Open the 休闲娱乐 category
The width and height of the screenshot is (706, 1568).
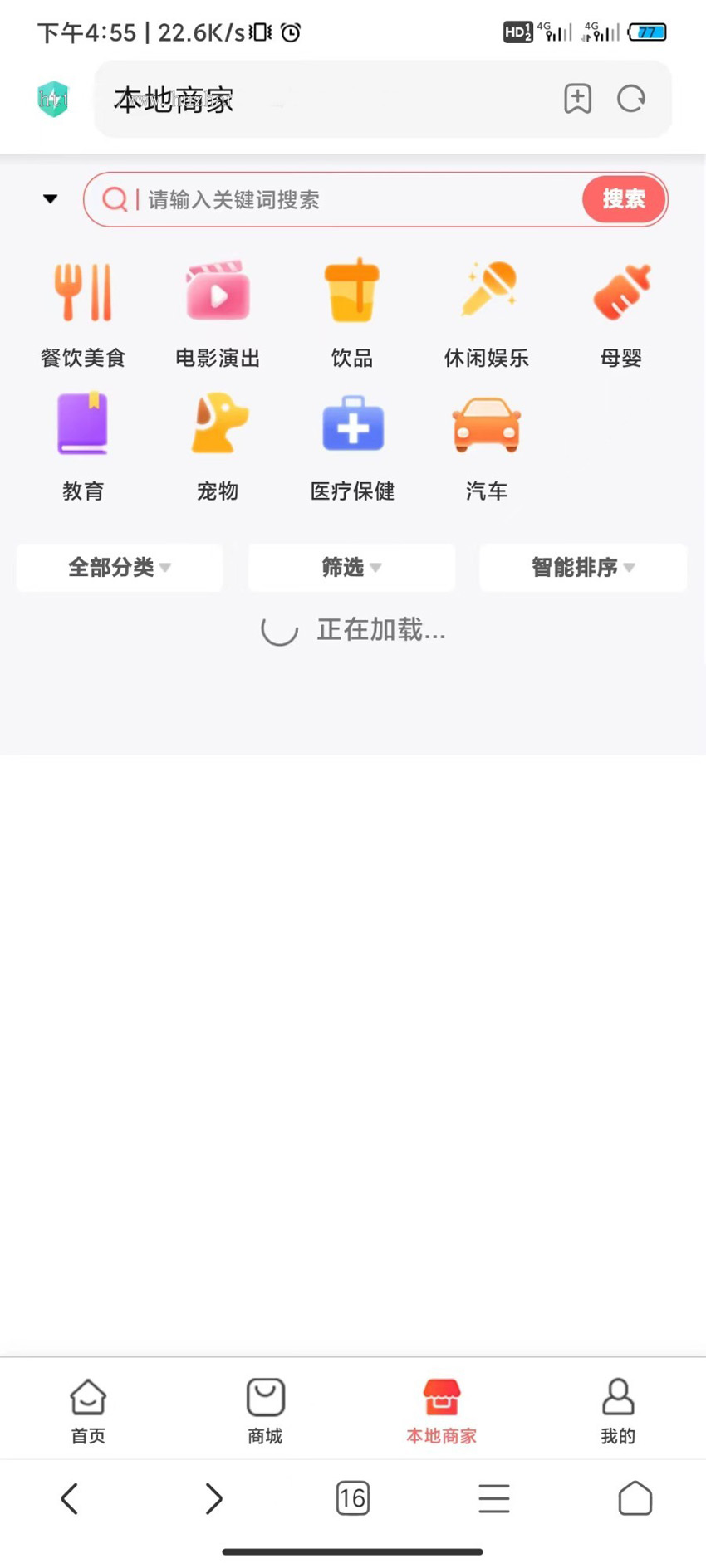click(487, 313)
